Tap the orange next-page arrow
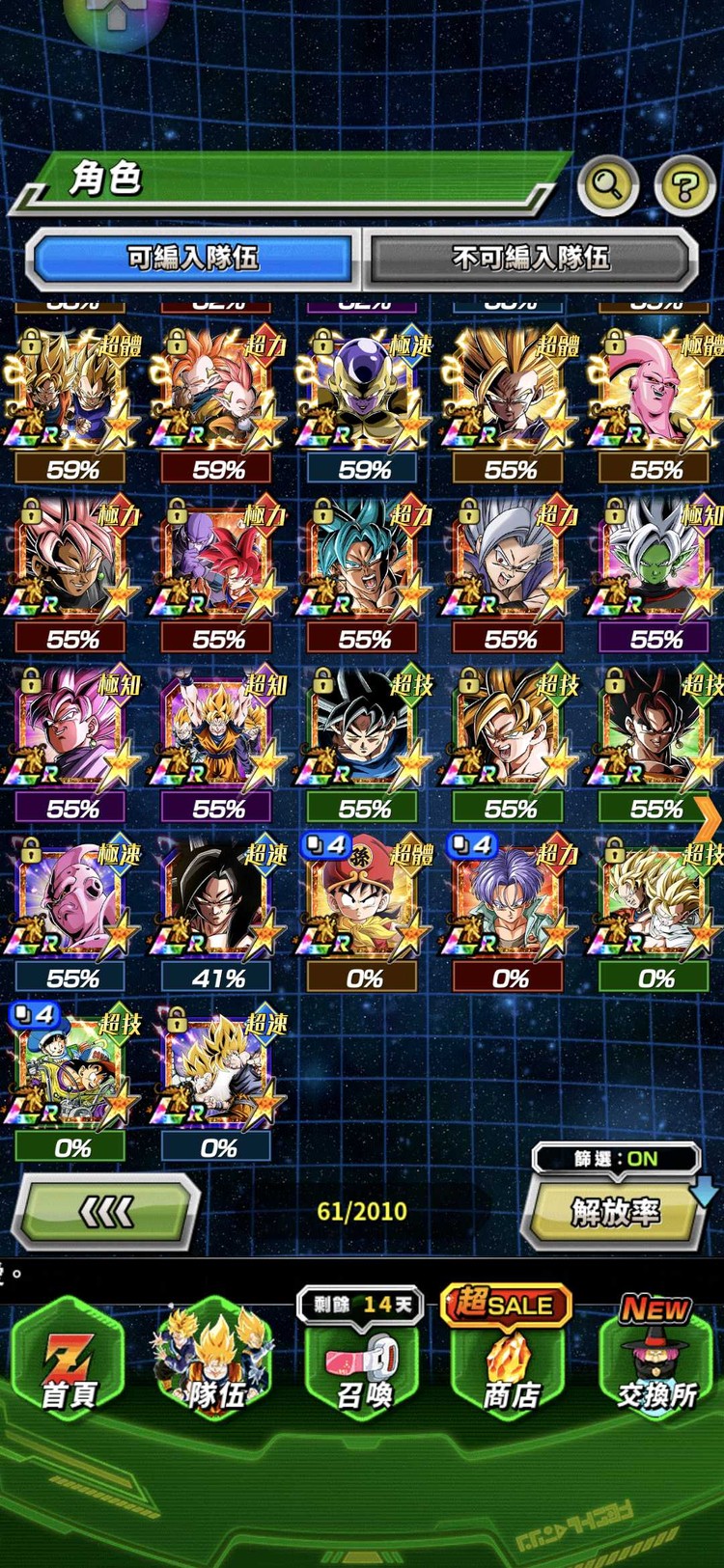The height and width of the screenshot is (1568, 724). coord(710,820)
